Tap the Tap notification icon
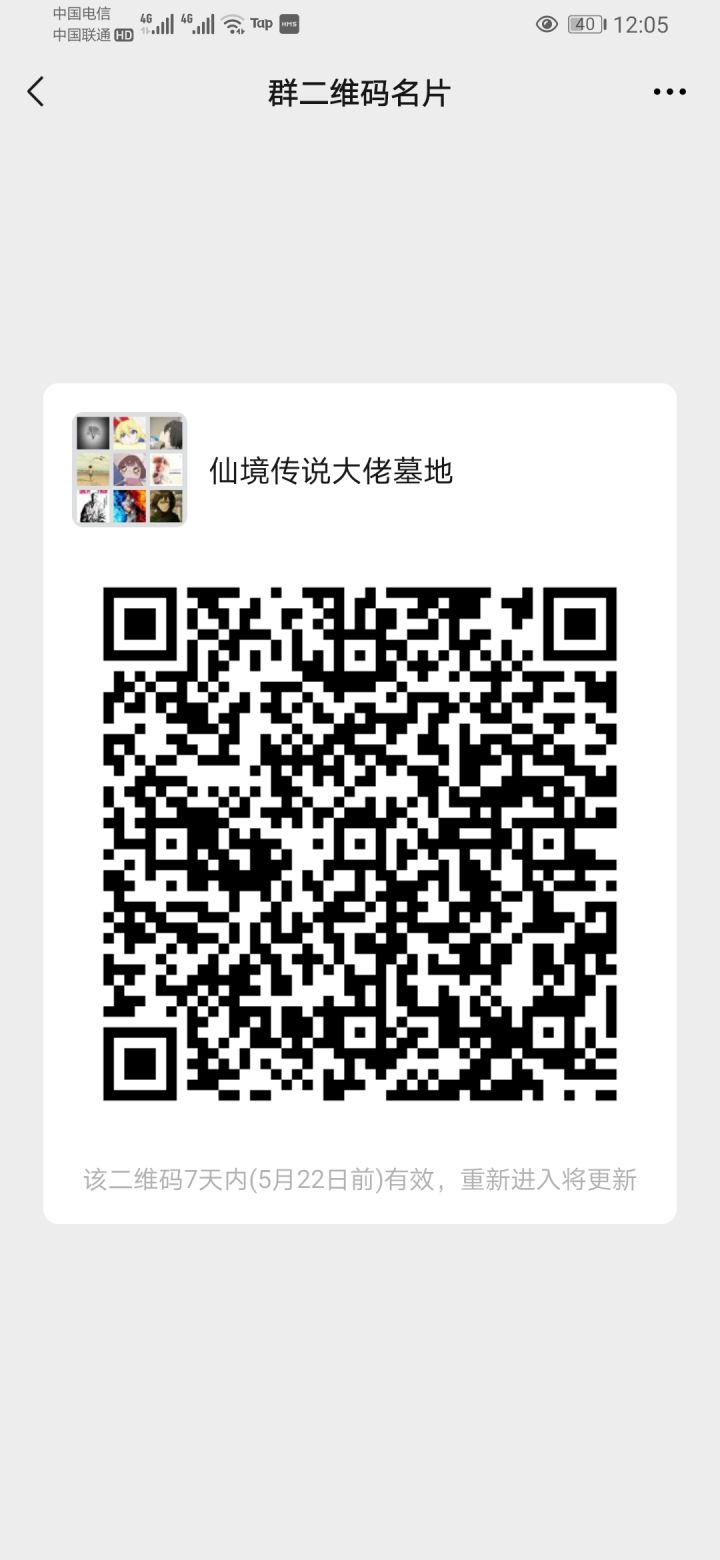 coord(261,23)
